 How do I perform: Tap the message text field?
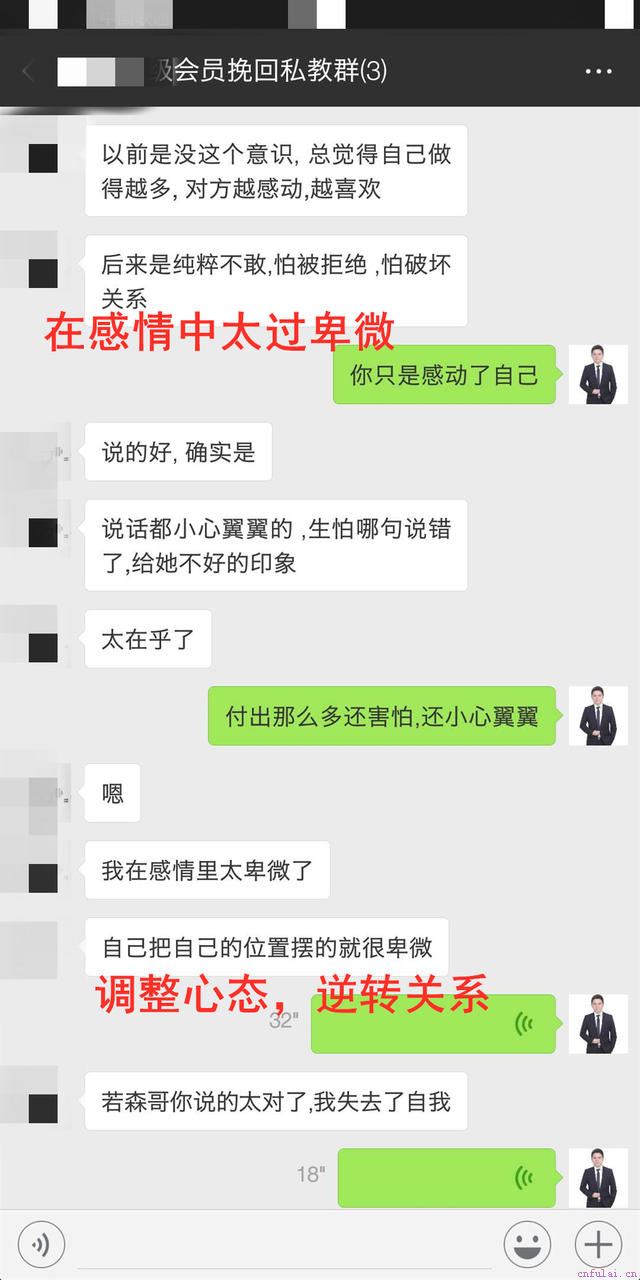pyautogui.click(x=285, y=1244)
